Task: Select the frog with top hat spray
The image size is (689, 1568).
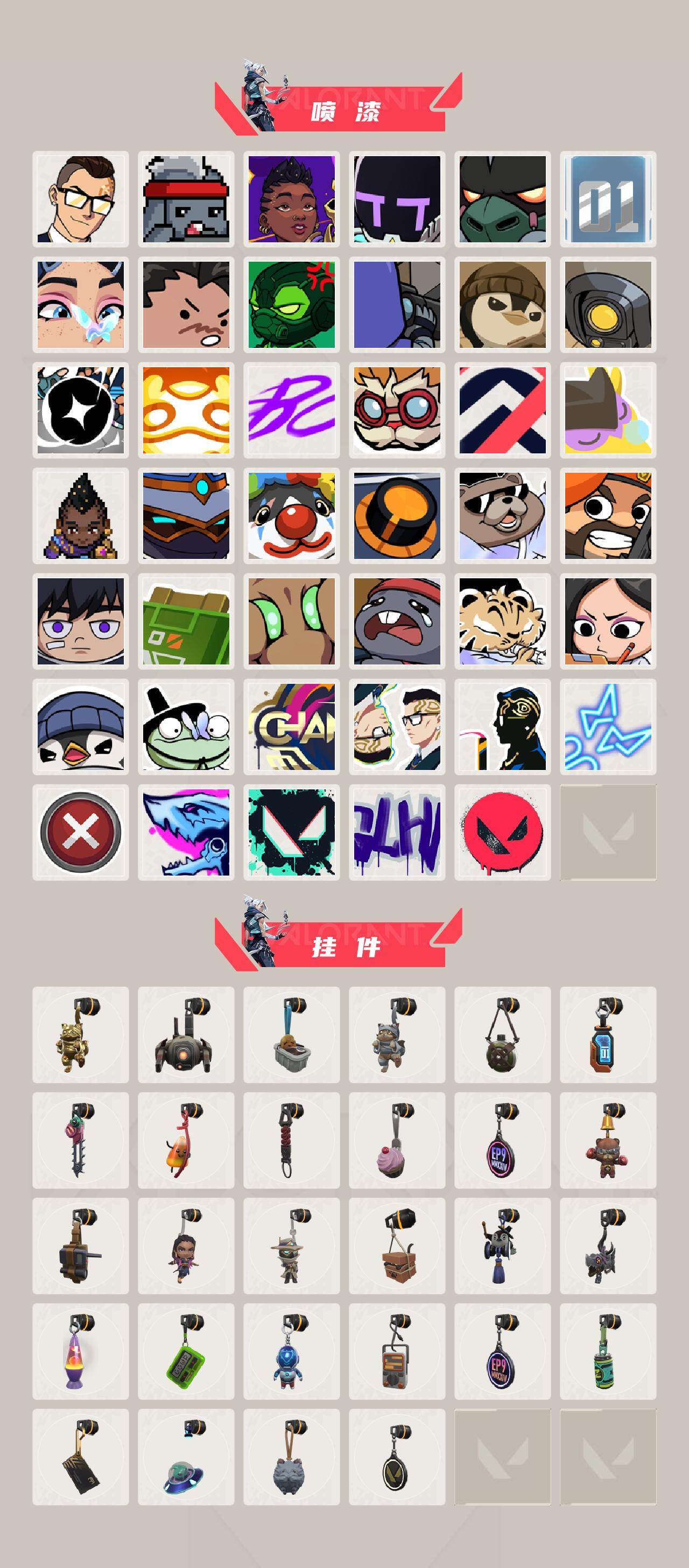Action: (x=185, y=729)
